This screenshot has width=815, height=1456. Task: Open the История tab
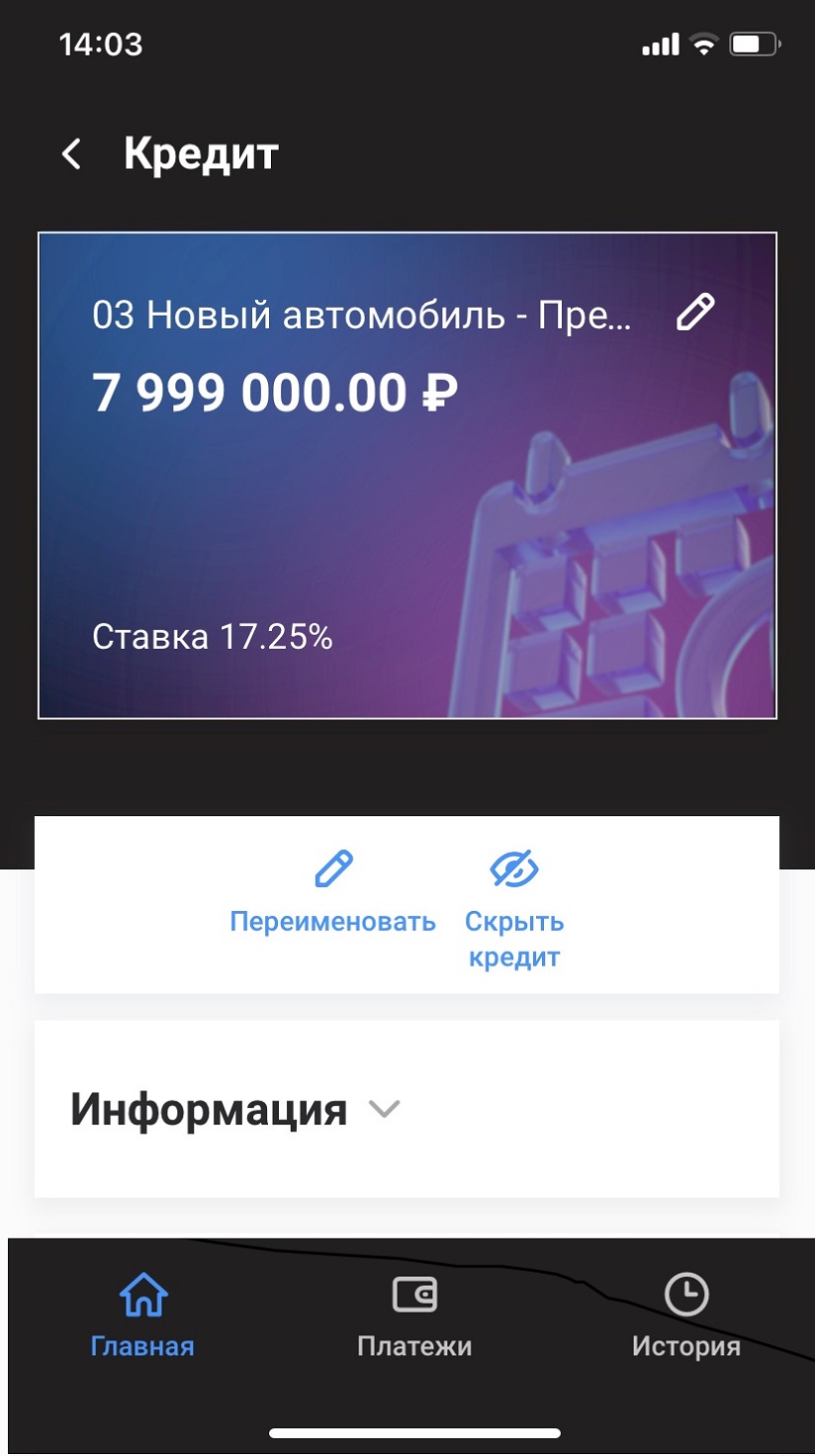686,1316
